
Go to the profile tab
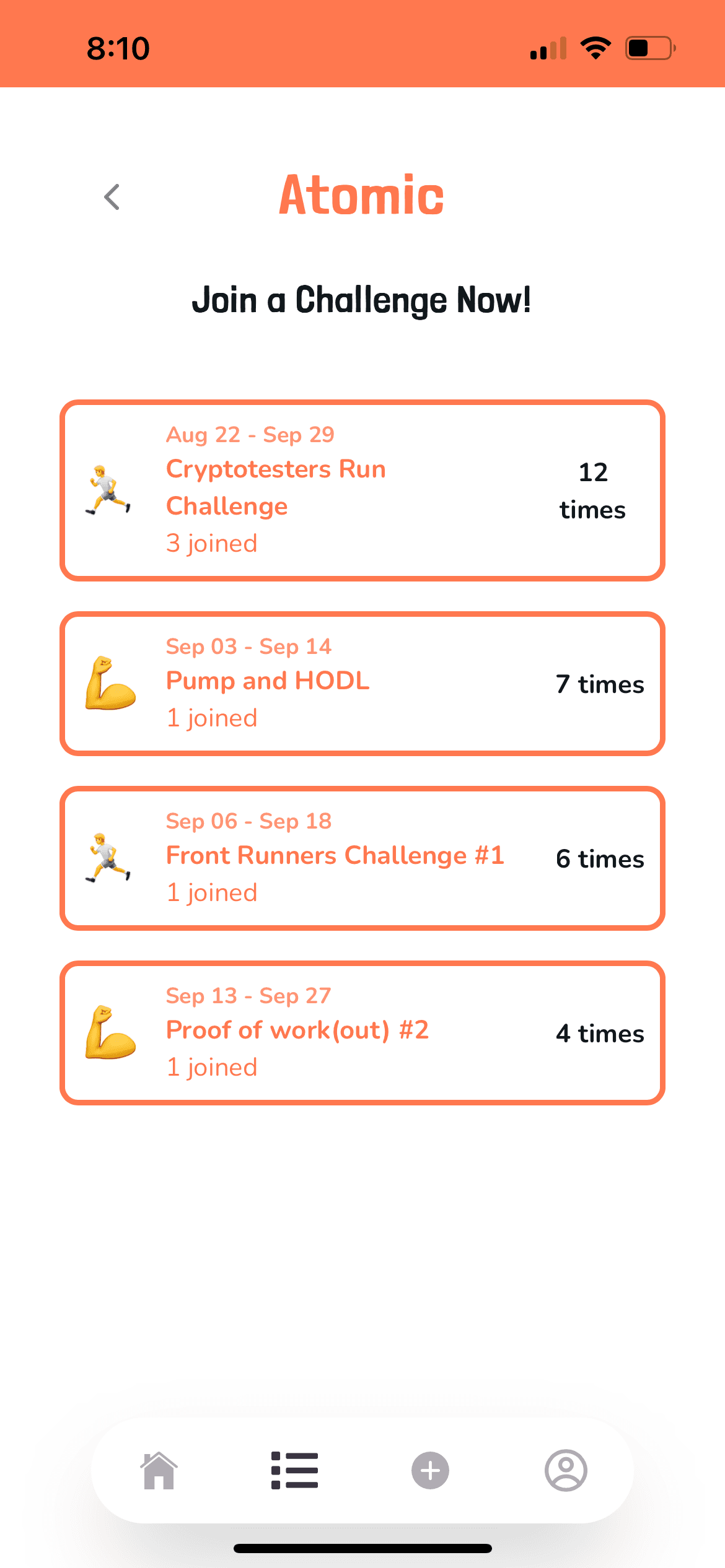pyautogui.click(x=566, y=1470)
